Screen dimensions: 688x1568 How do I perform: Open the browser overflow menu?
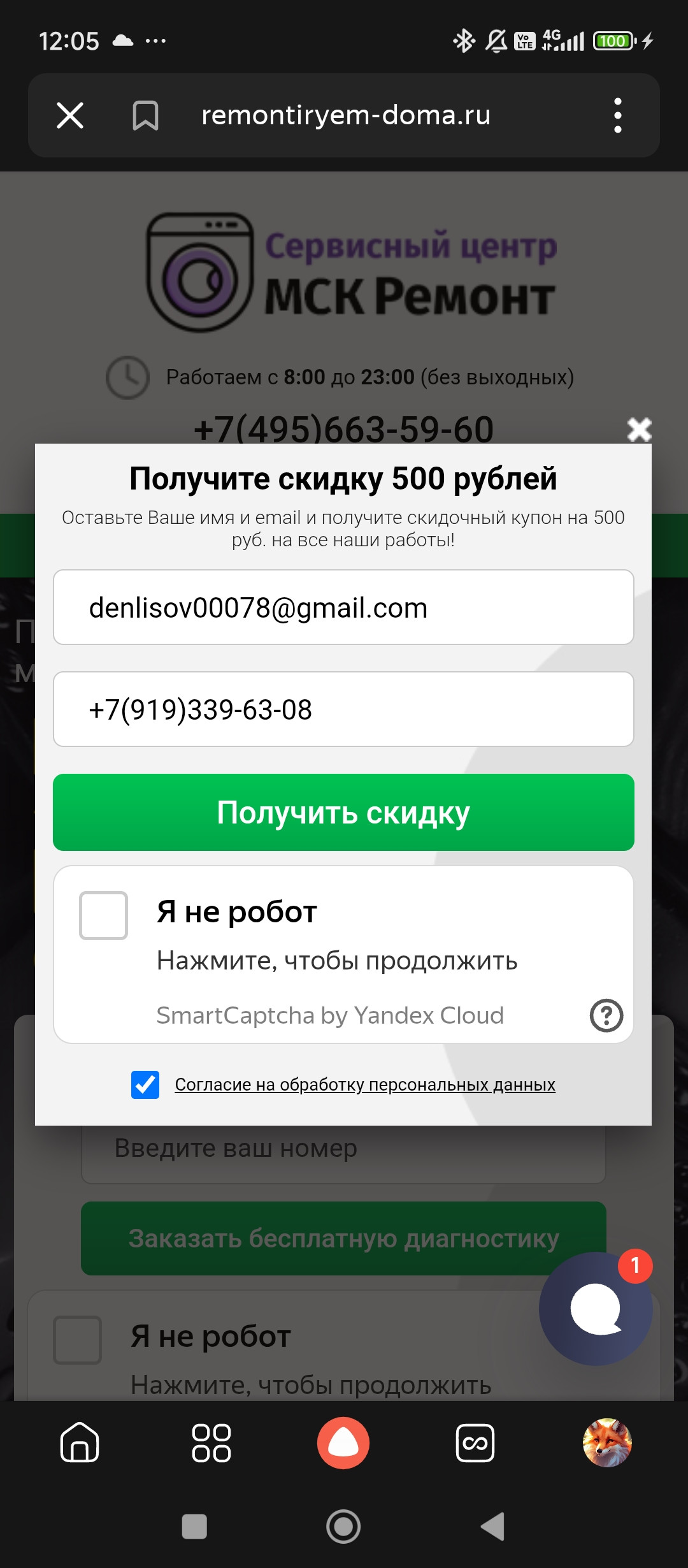[617, 116]
